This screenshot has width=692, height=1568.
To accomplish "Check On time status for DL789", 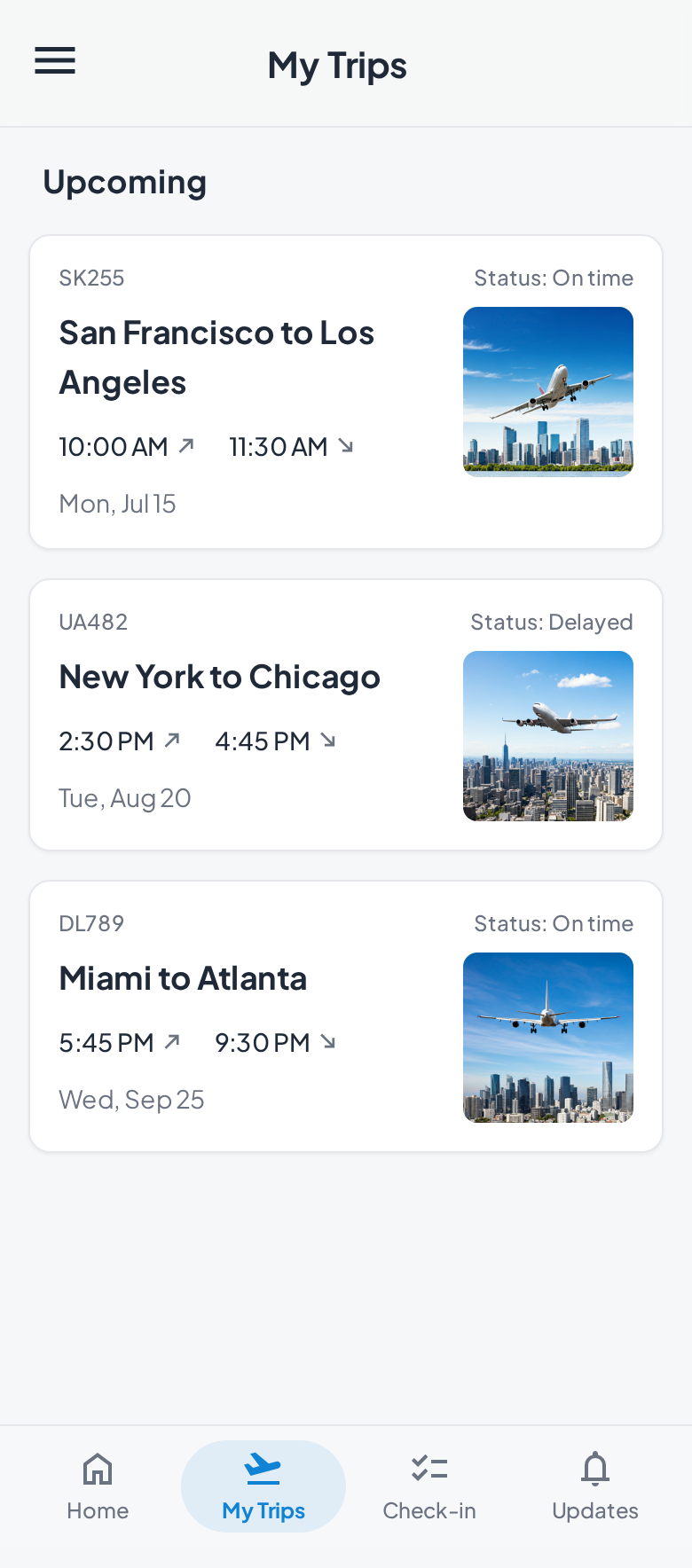I will pyautogui.click(x=554, y=923).
